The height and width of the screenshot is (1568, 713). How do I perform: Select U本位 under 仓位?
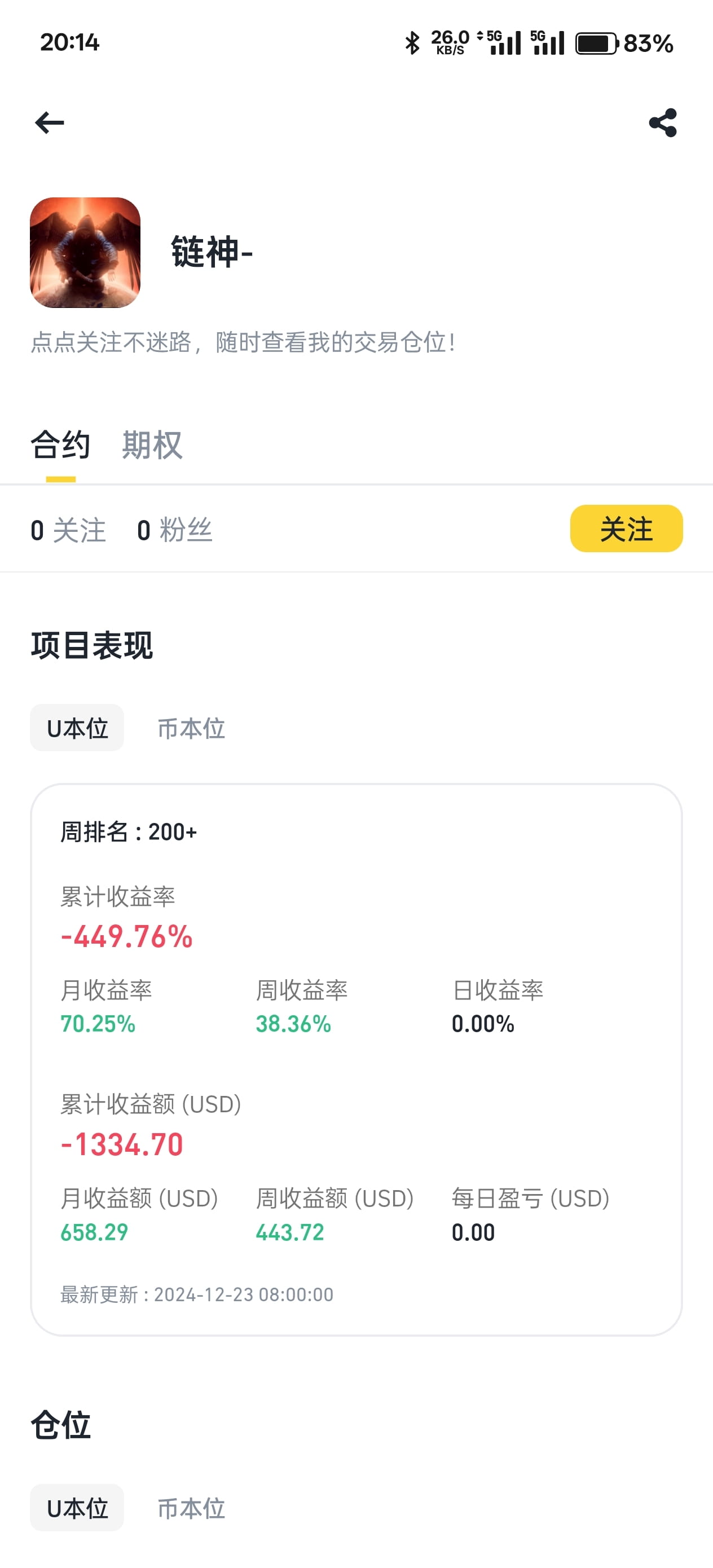[77, 1508]
